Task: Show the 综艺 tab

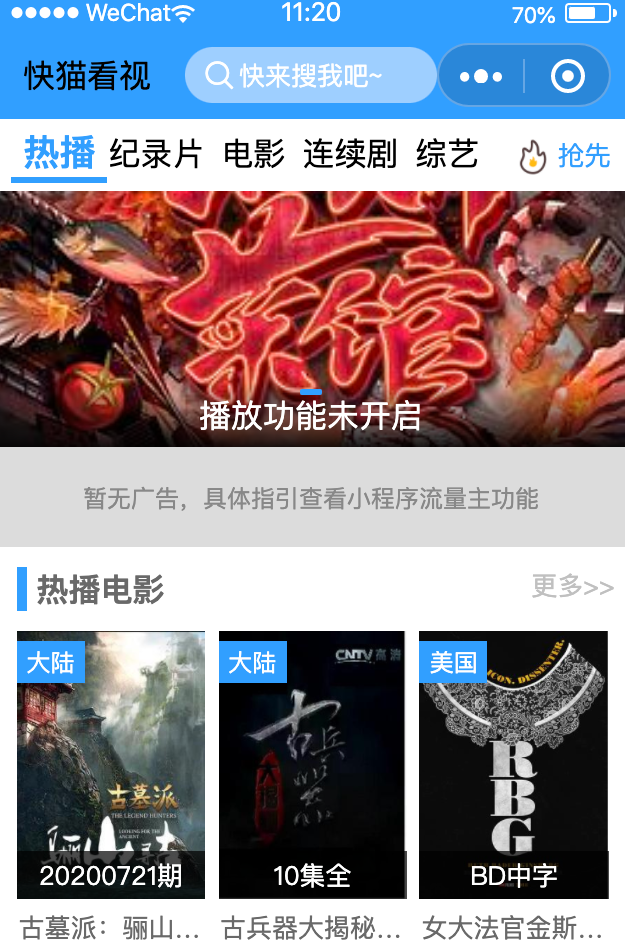Action: point(447,155)
